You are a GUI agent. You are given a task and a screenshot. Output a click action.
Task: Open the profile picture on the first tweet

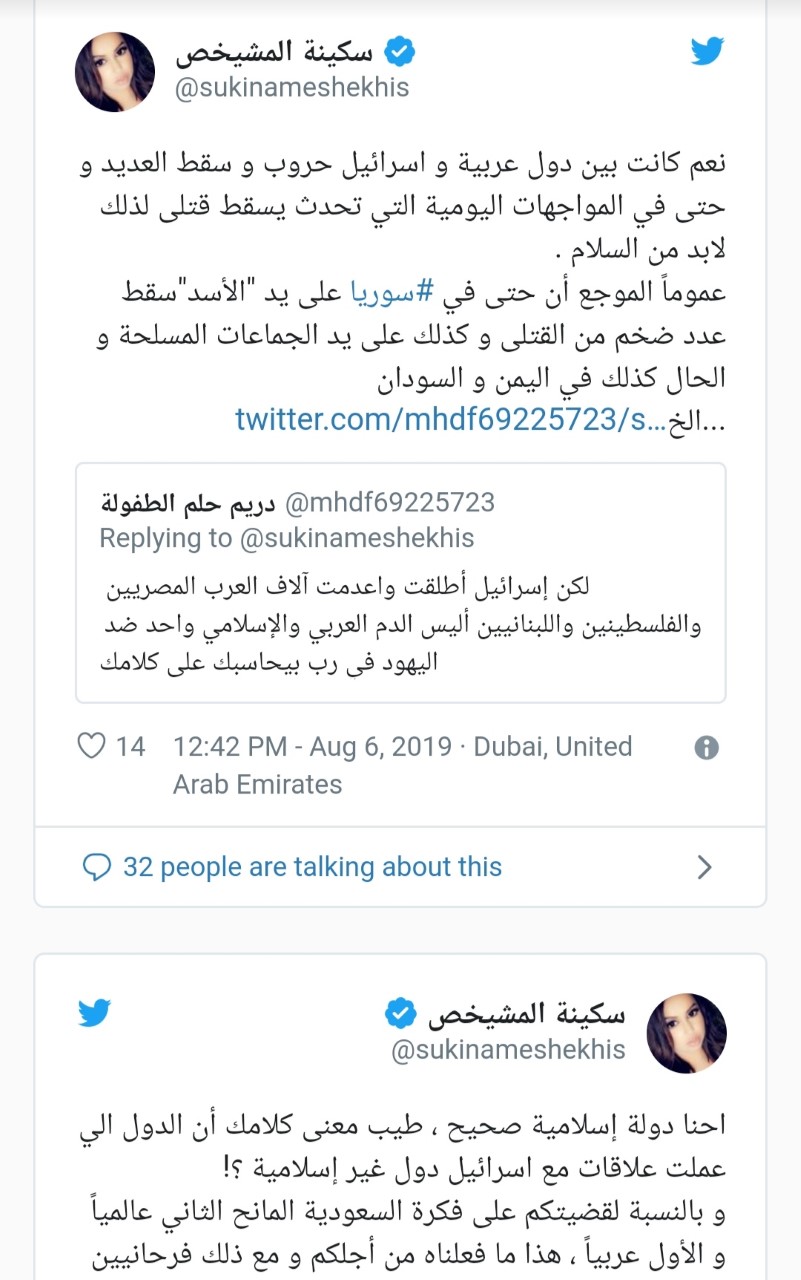(115, 72)
